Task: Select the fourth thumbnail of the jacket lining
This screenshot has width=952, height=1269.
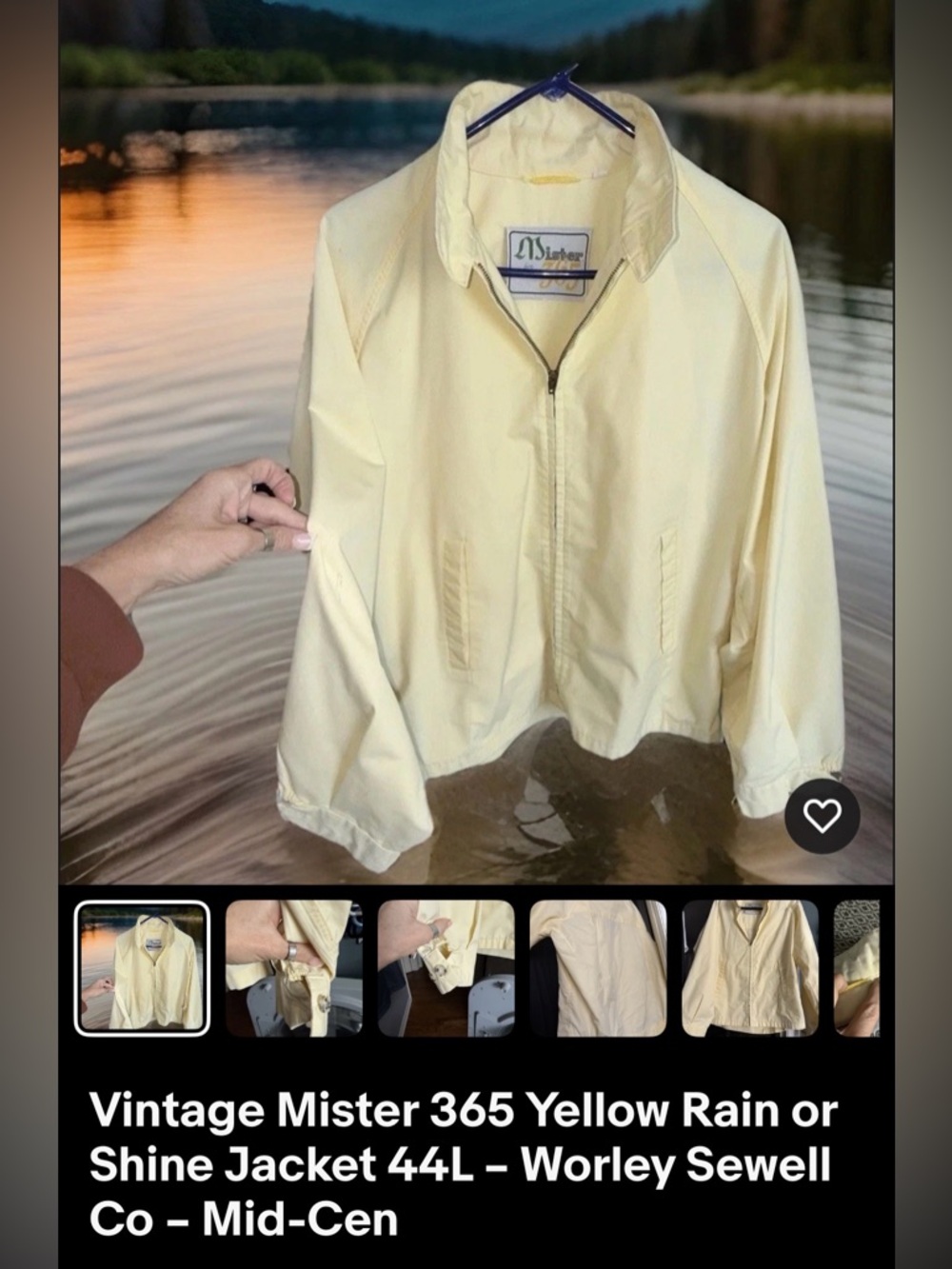Action: 598,968
